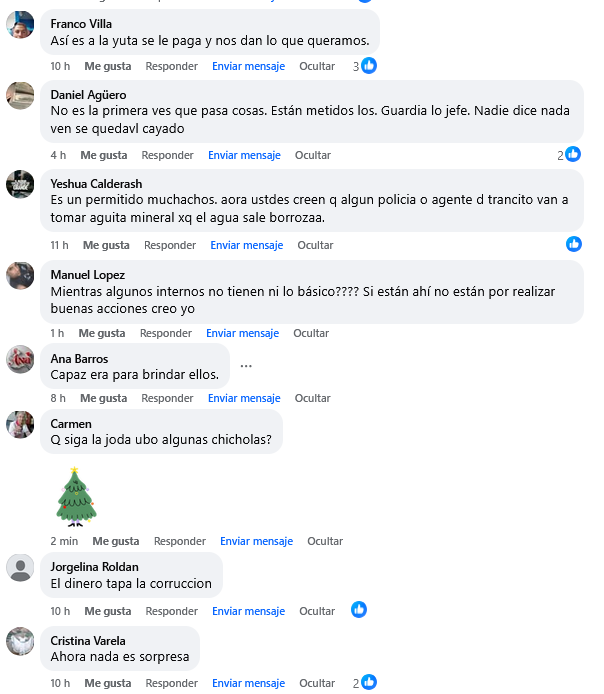This screenshot has width=604, height=694.
Task: Open Franco Villa's profile name
Action: (81, 24)
